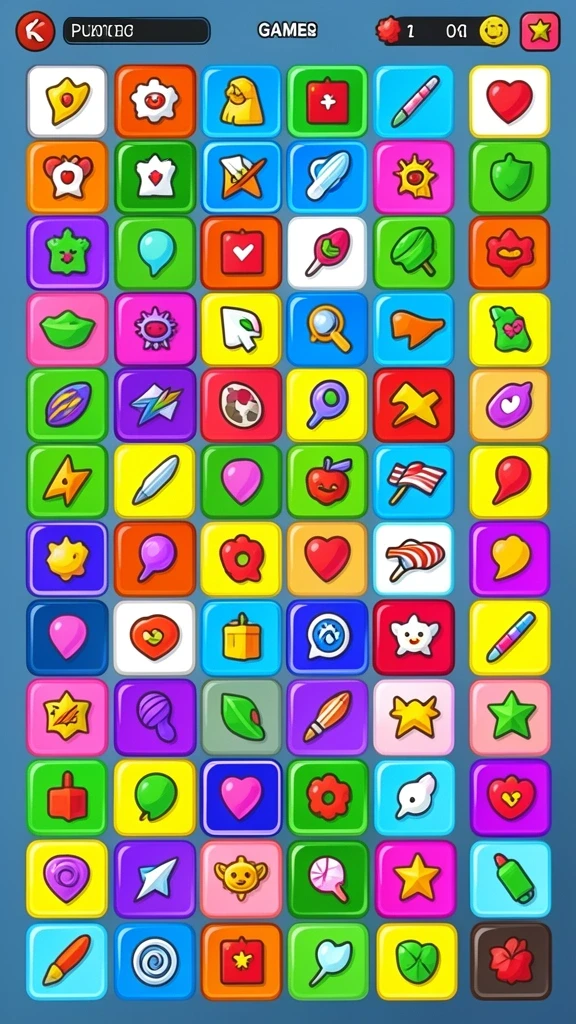This screenshot has width=576, height=1024.
Task: Tap the red apple tile
Action: pos(328,481)
